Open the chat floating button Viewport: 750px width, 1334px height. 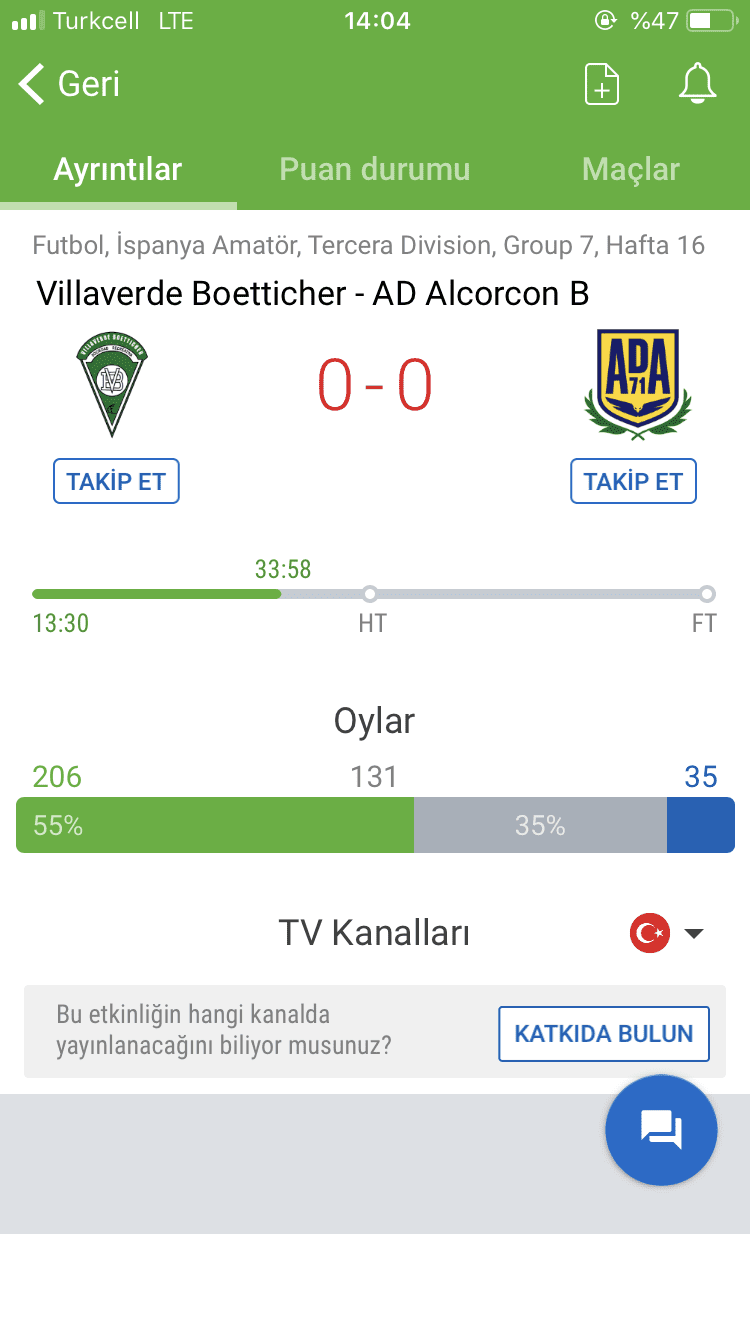[x=661, y=1130]
